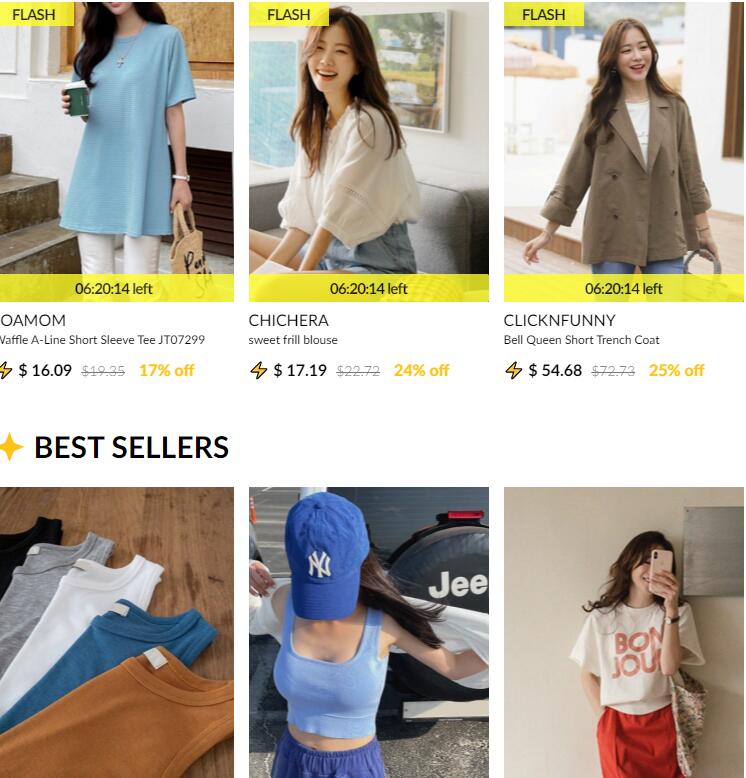Open the best seller stacked tank tops item

click(x=115, y=632)
